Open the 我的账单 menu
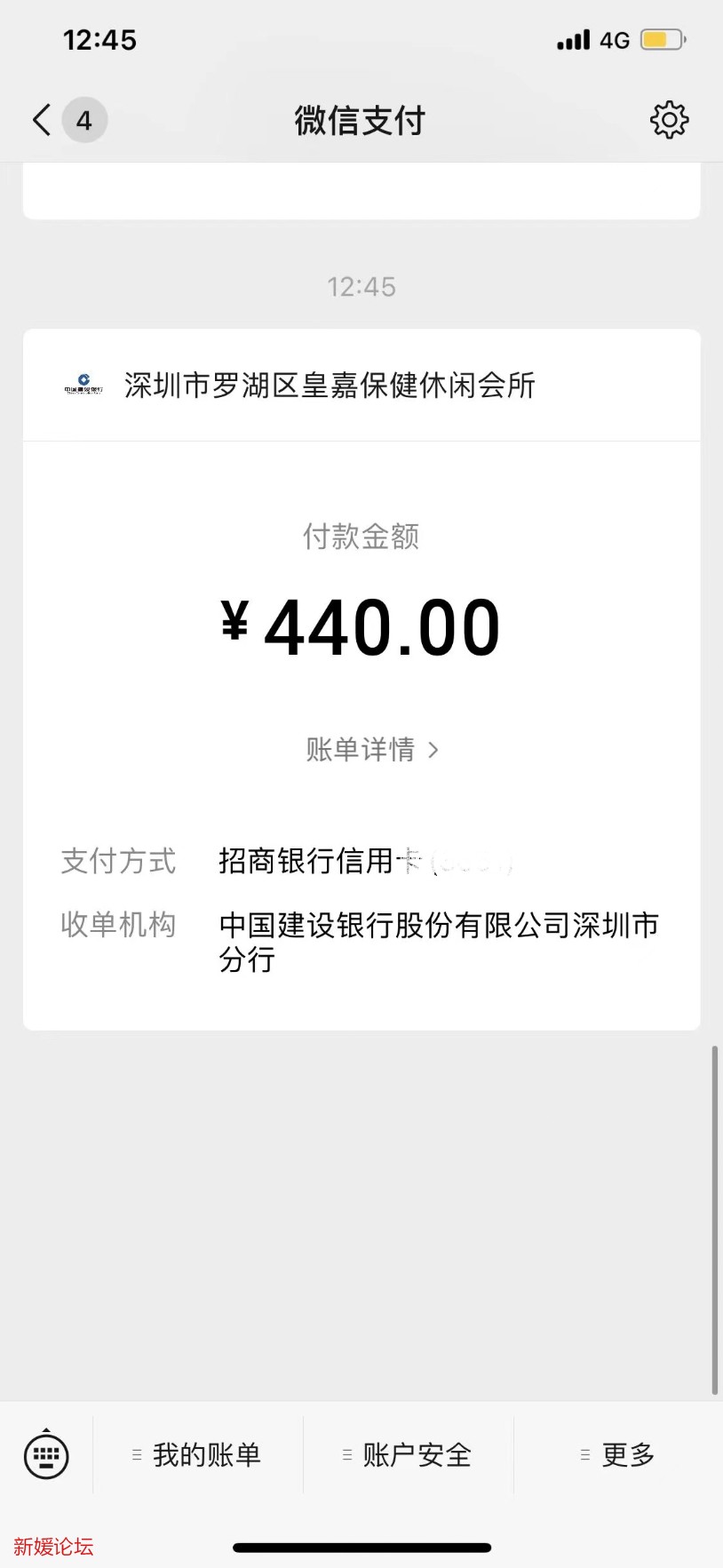This screenshot has height=1568, width=723. coord(198,1455)
